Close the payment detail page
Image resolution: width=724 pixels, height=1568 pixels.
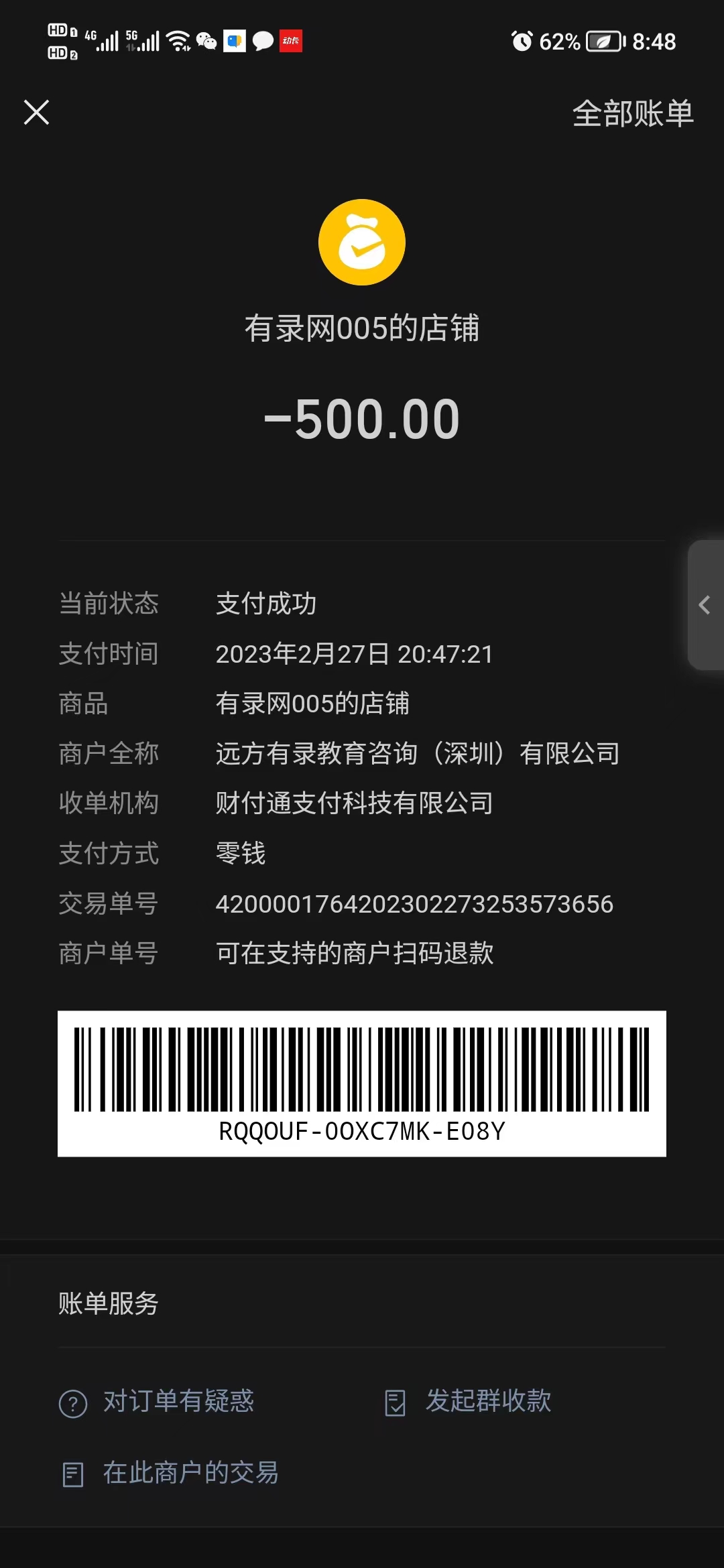(x=36, y=113)
